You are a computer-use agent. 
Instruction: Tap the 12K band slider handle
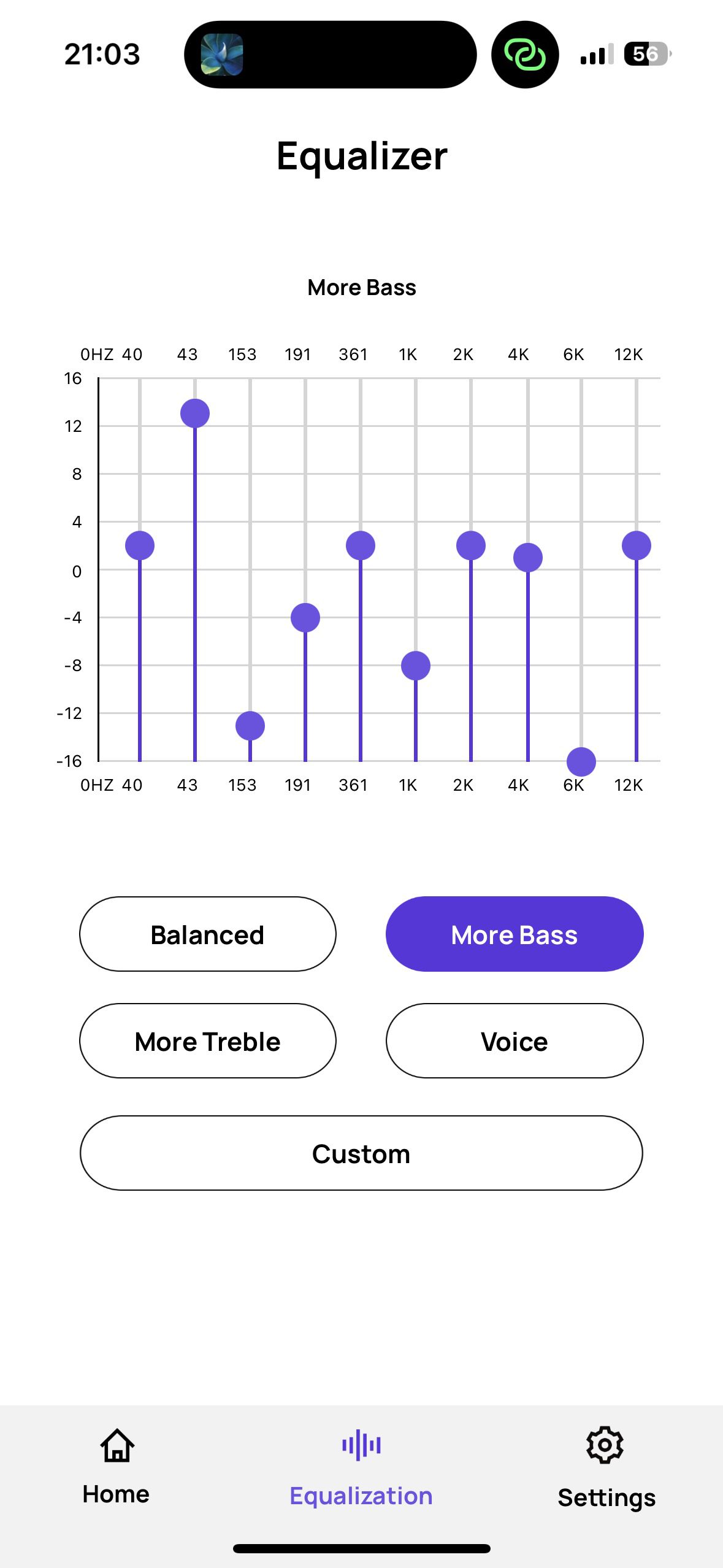pyautogui.click(x=637, y=545)
